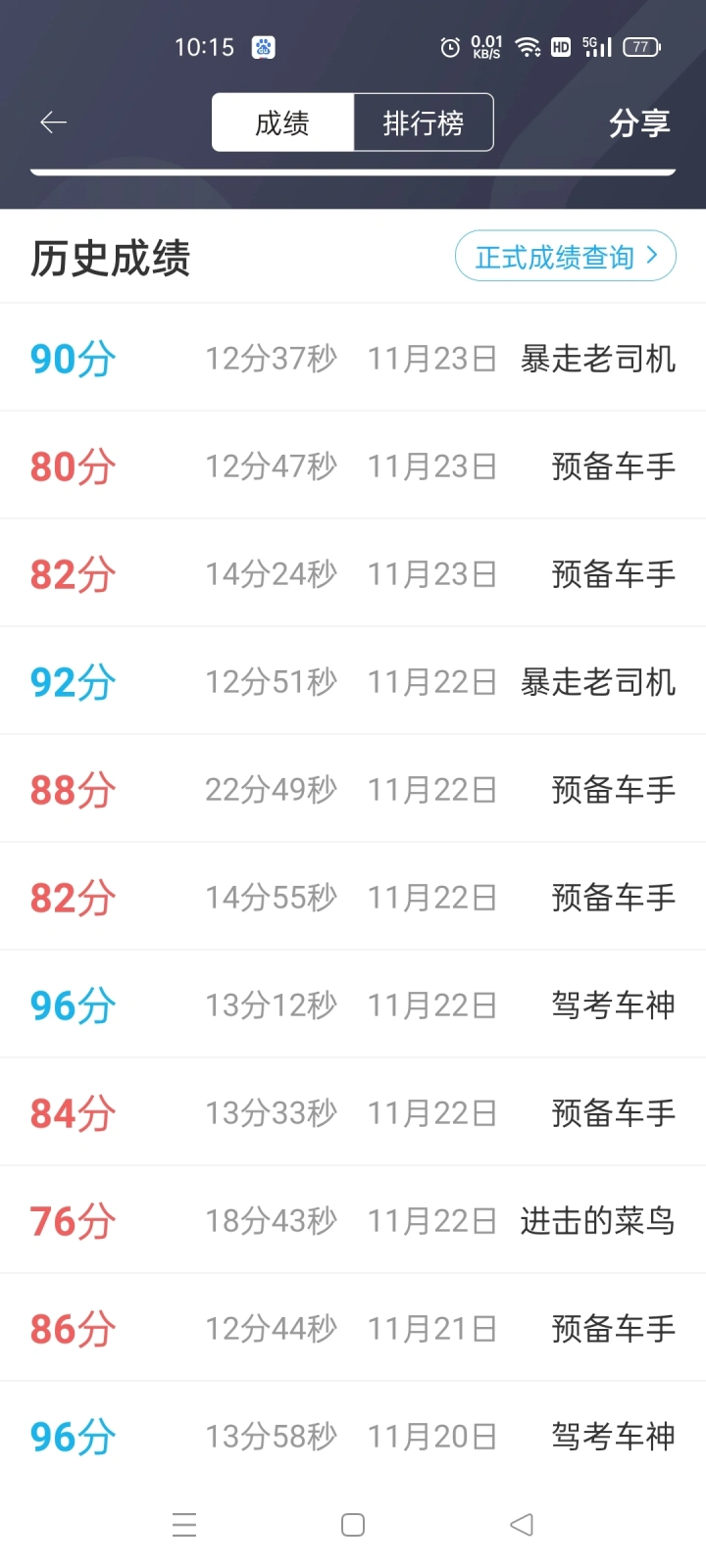The height and width of the screenshot is (1568, 706).
Task: Open recent apps from navigation bar
Action: 184,1525
